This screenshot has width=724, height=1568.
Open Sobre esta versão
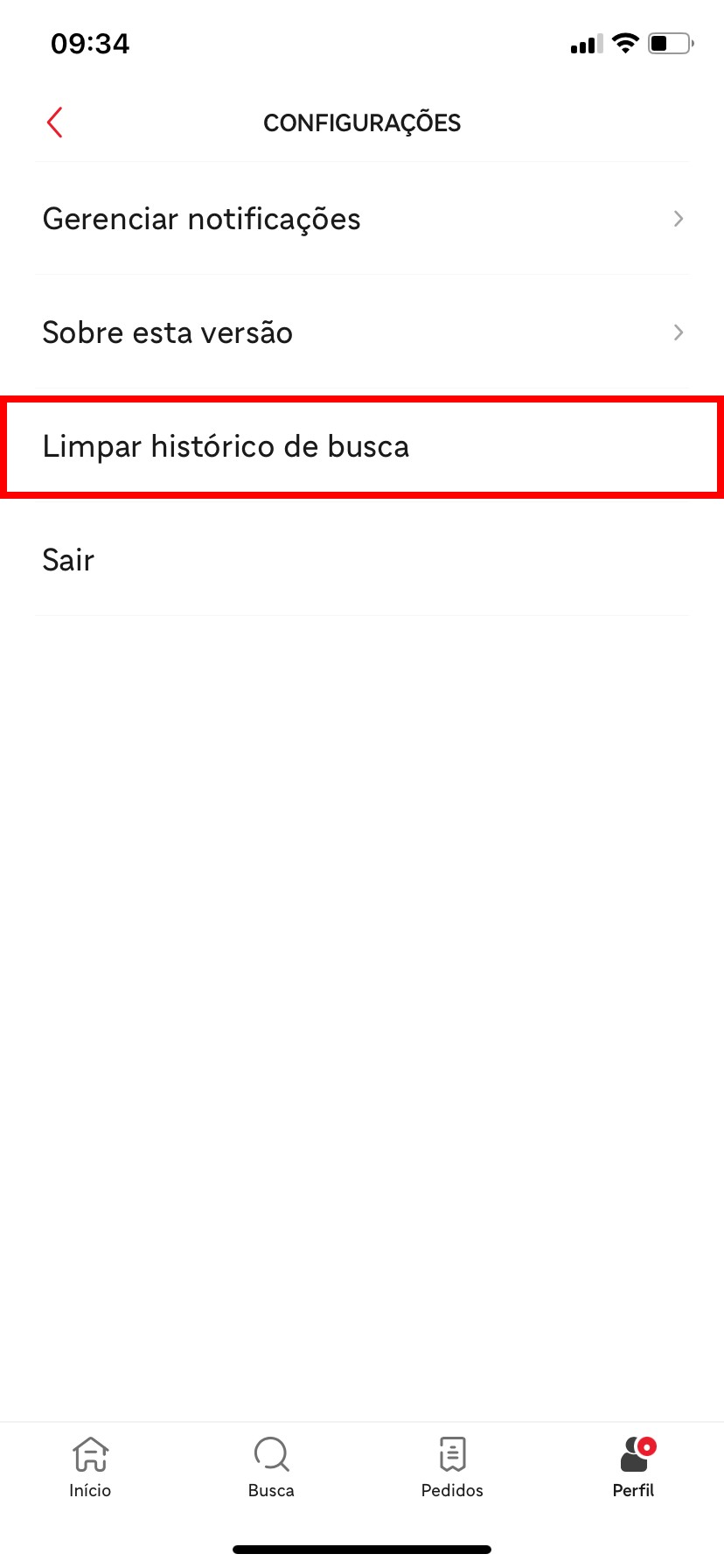pos(361,332)
